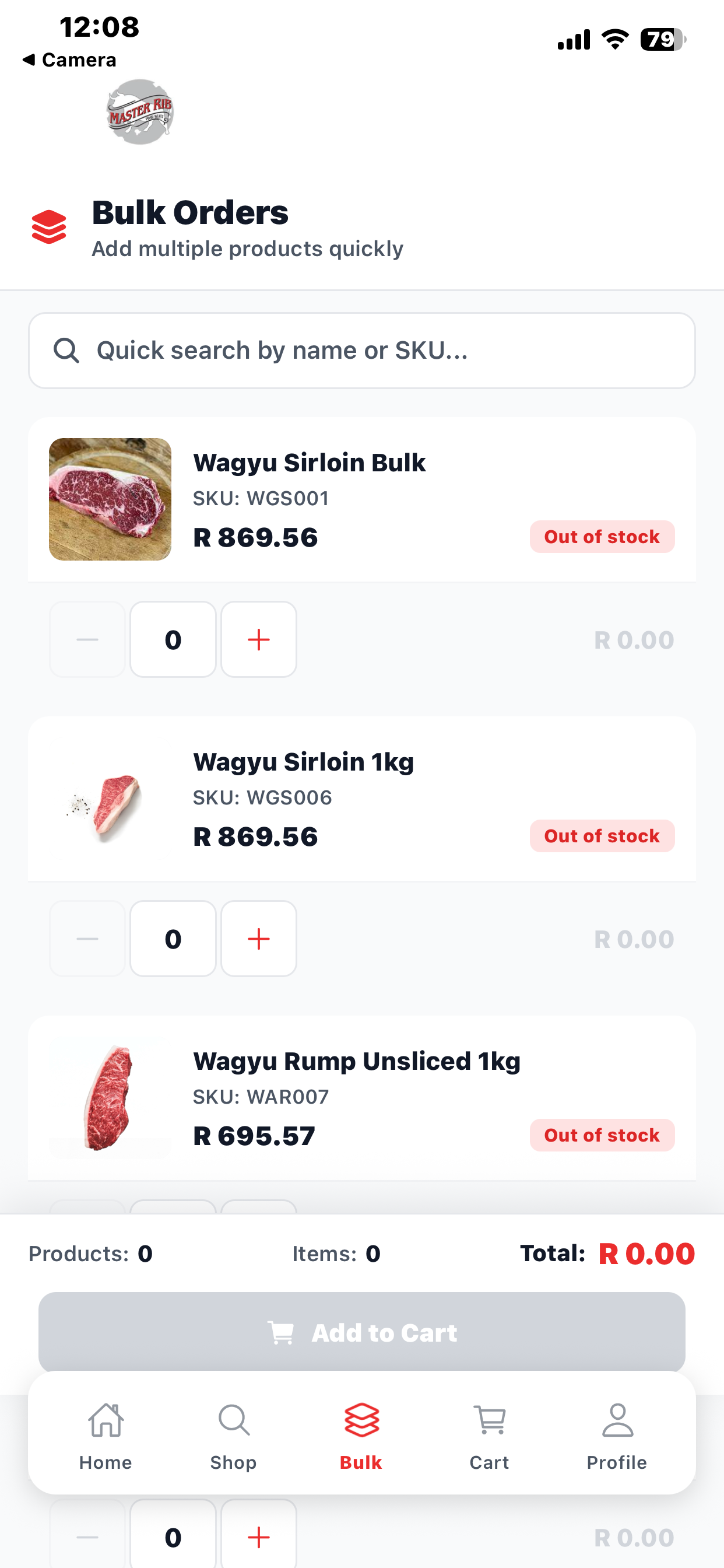The height and width of the screenshot is (1568, 724).
Task: Tap the Add to Cart button
Action: (x=362, y=1332)
